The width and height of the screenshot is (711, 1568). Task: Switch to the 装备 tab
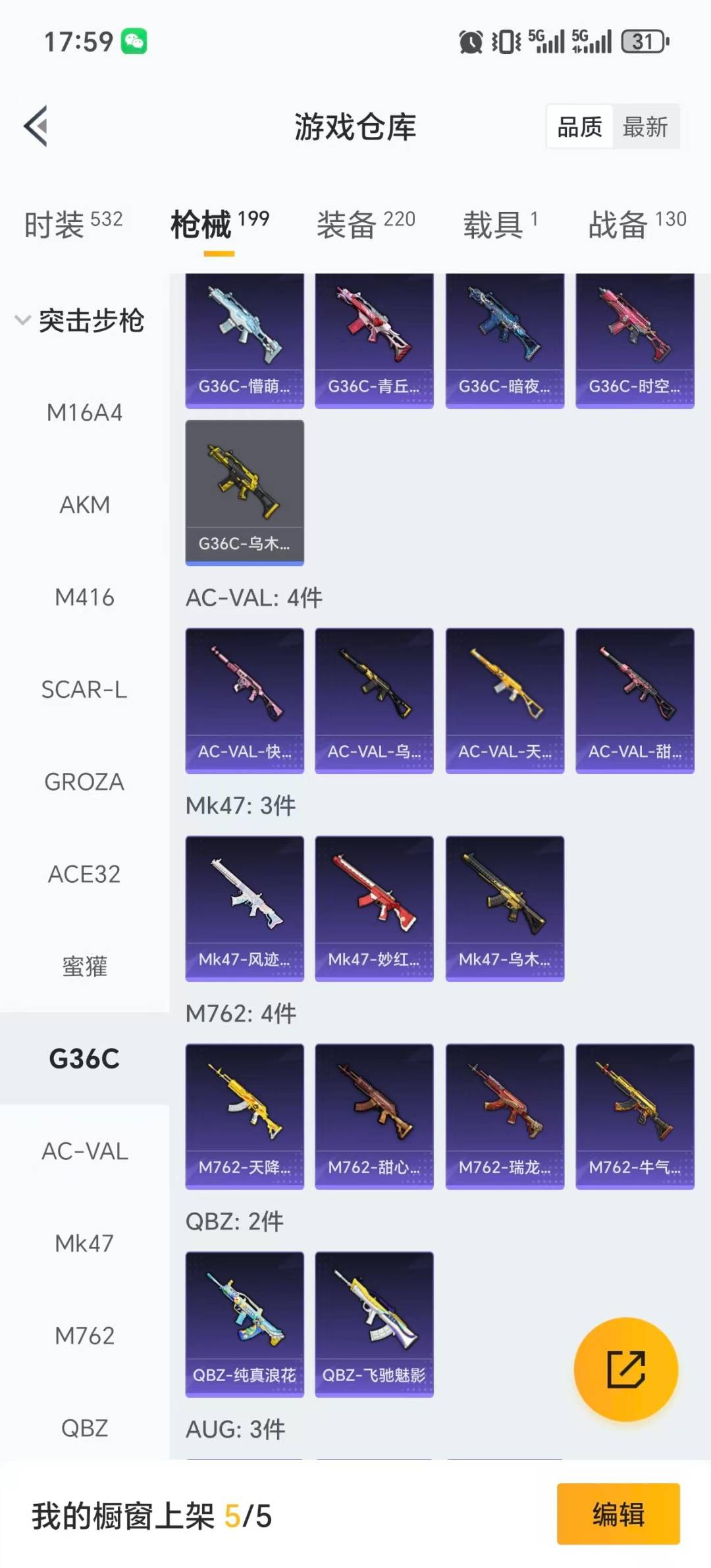[365, 224]
